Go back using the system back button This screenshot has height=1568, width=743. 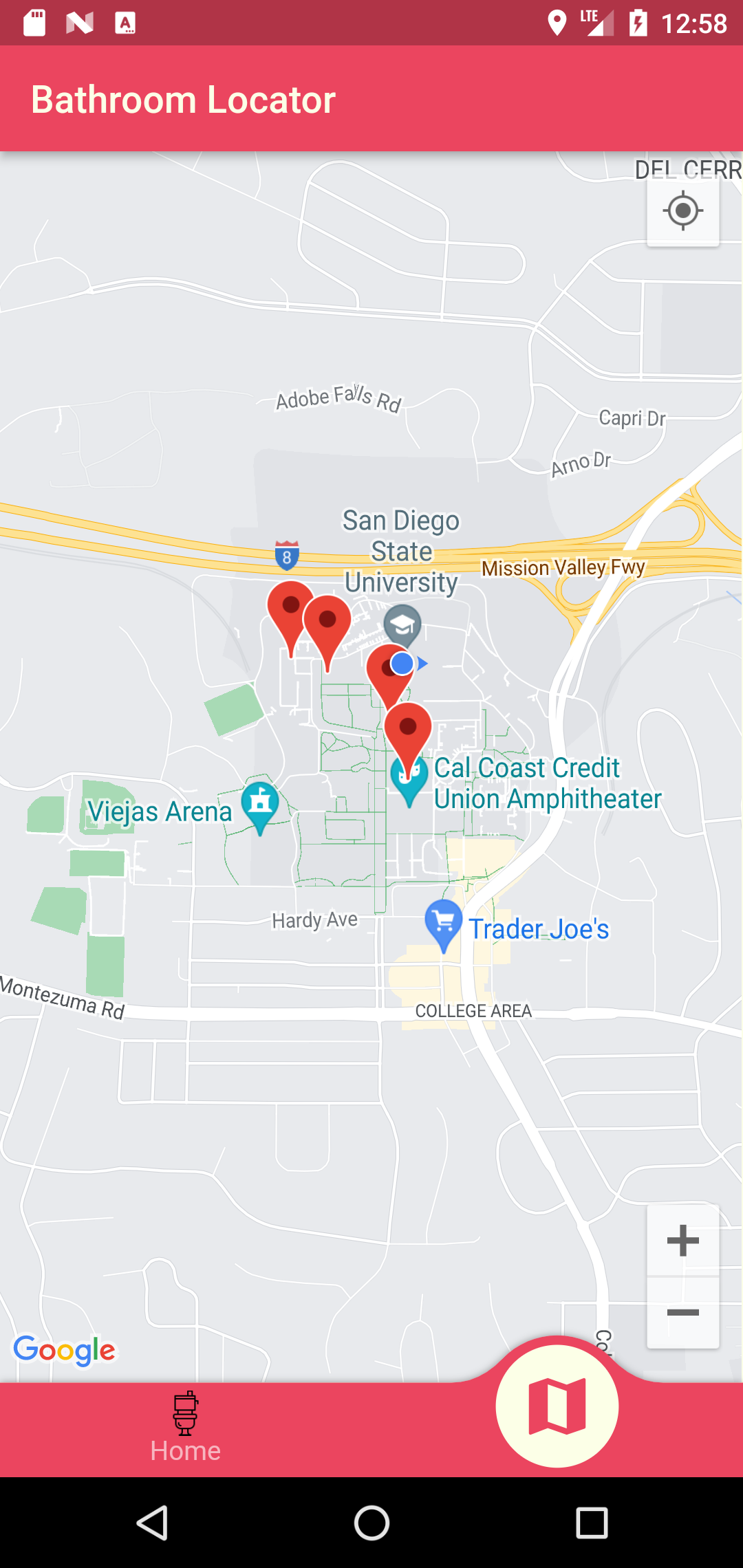152,1523
